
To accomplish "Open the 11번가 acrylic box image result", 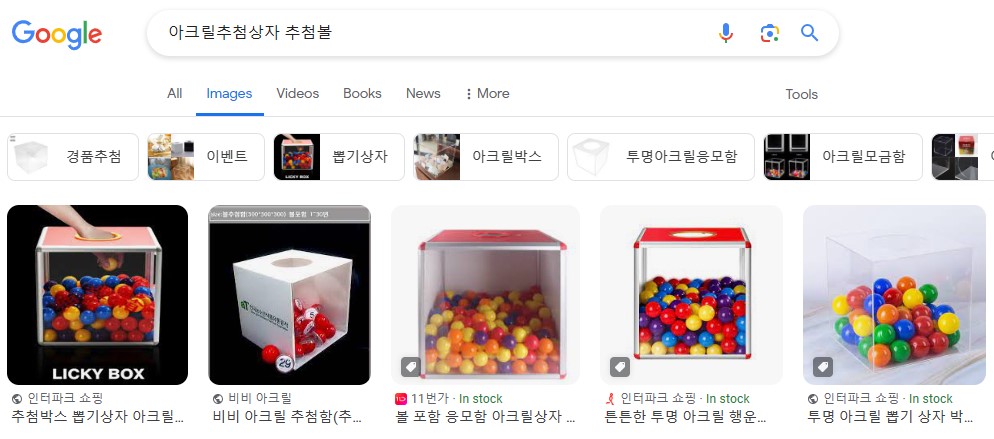I will (x=485, y=295).
